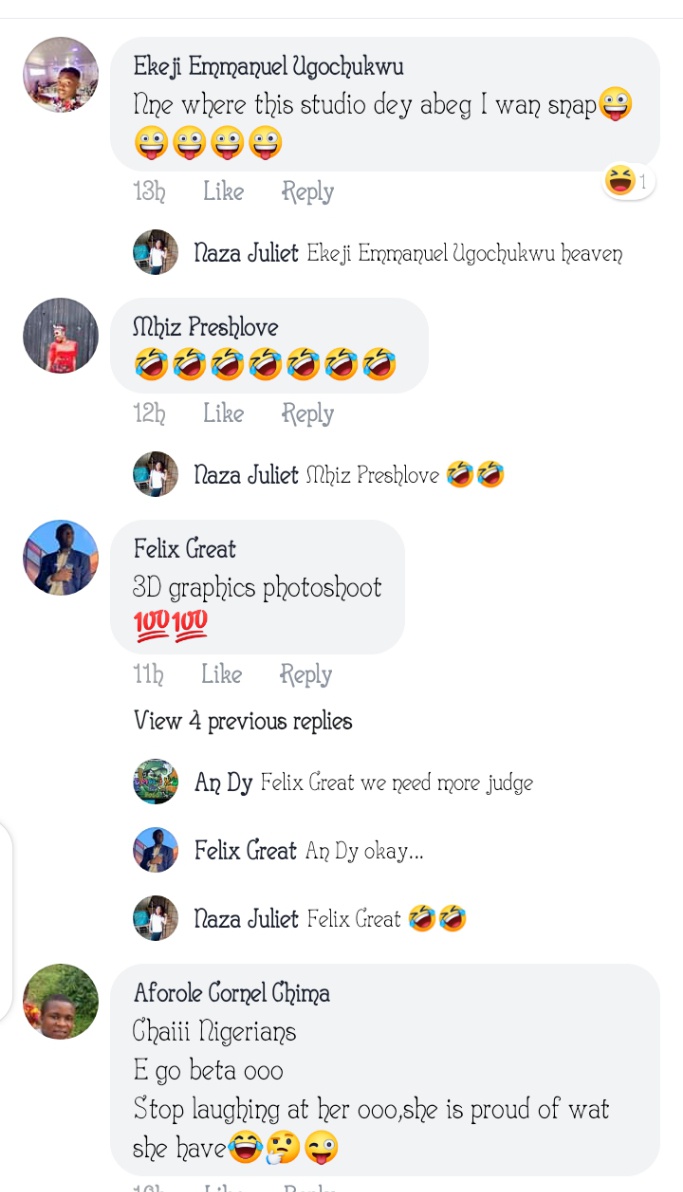The image size is (683, 1192).
Task: Open Naza Juliet's name in heaven reply
Action: [246, 254]
